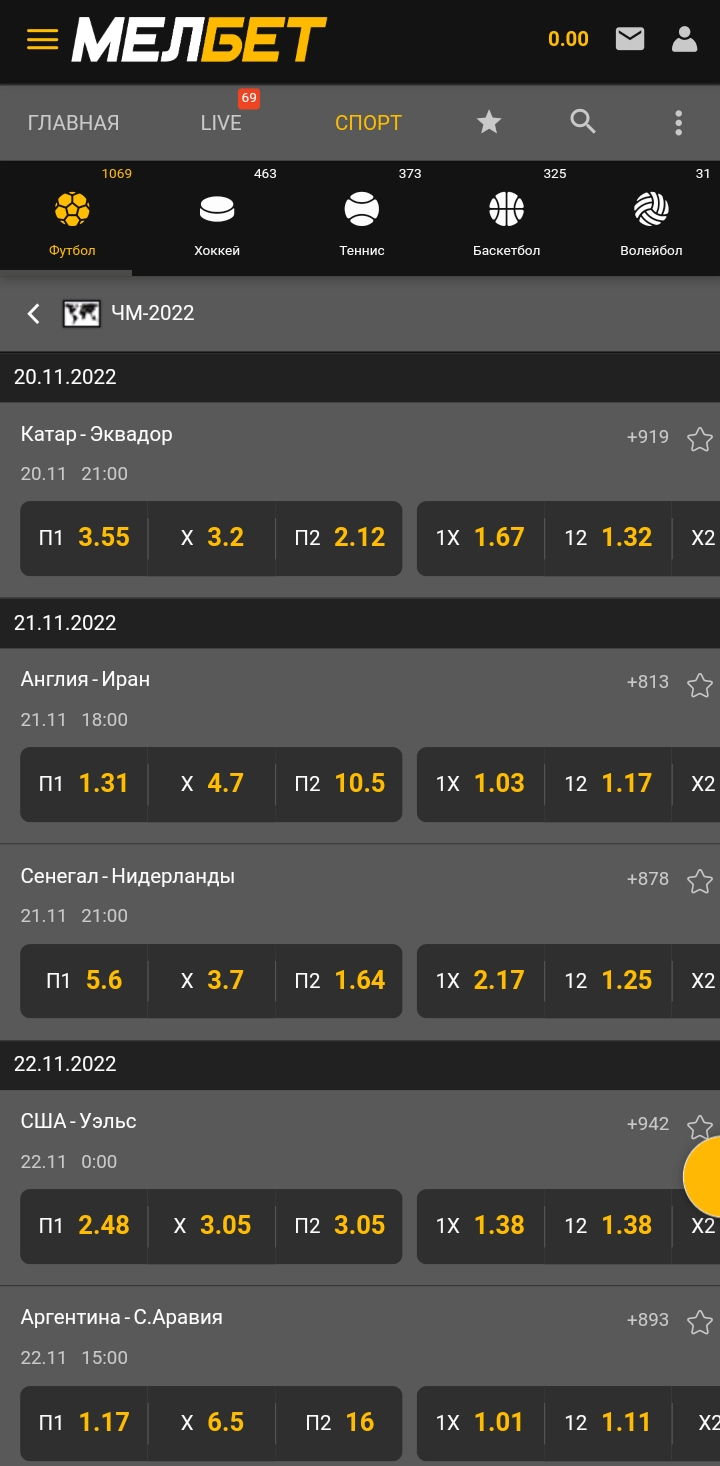Image resolution: width=720 pixels, height=1466 pixels.
Task: Choose П2 1.64 for Сенегал - Нидерланды
Action: pos(339,981)
